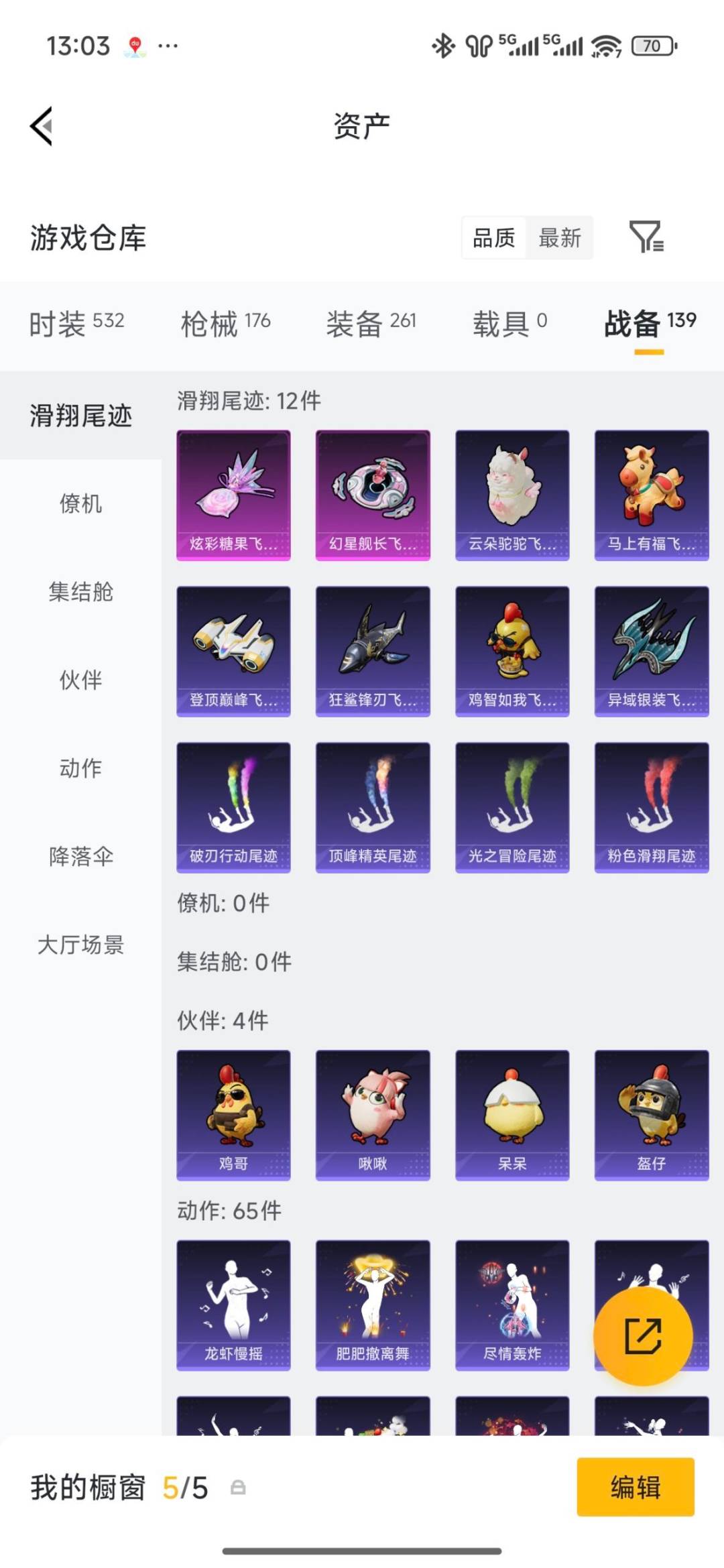Switch sorting to 品质
The width and height of the screenshot is (724, 1568).
click(493, 238)
